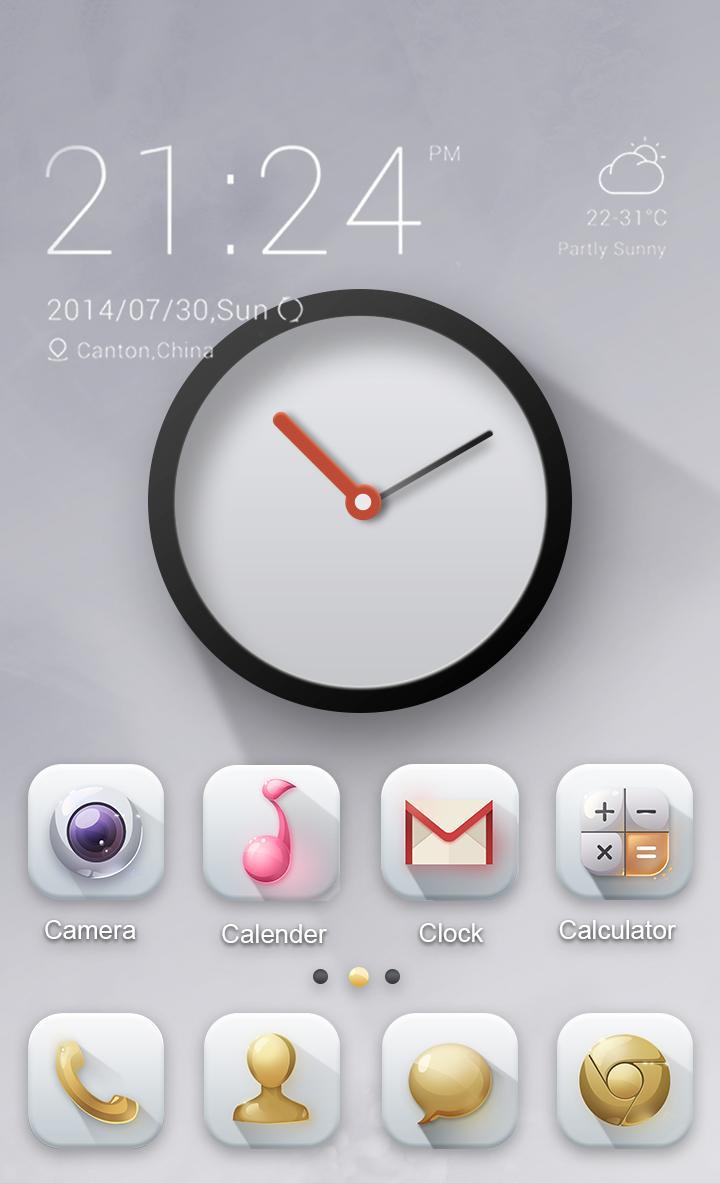Jump to the first home page dot

tap(320, 977)
